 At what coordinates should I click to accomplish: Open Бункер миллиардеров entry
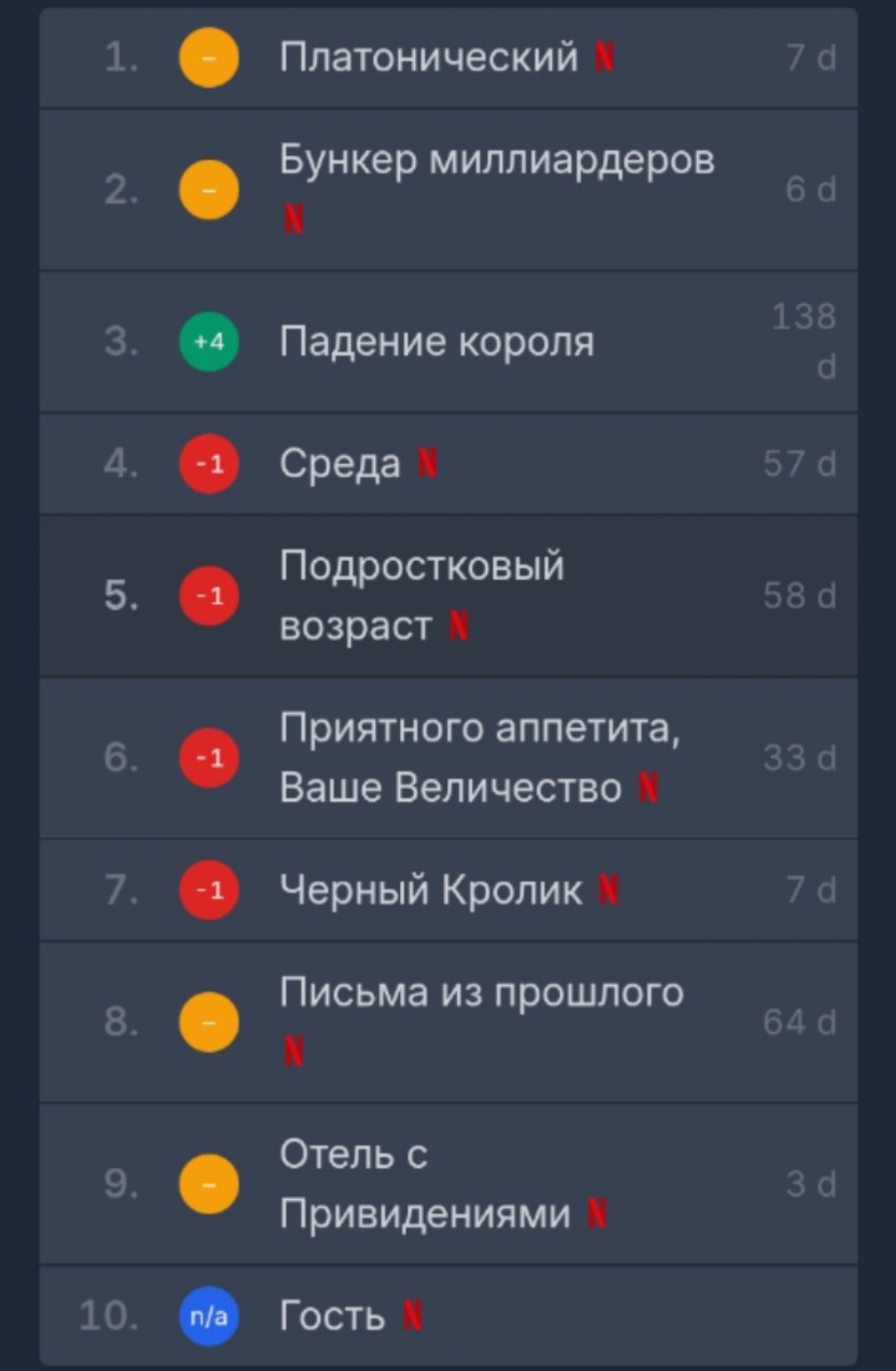point(496,159)
